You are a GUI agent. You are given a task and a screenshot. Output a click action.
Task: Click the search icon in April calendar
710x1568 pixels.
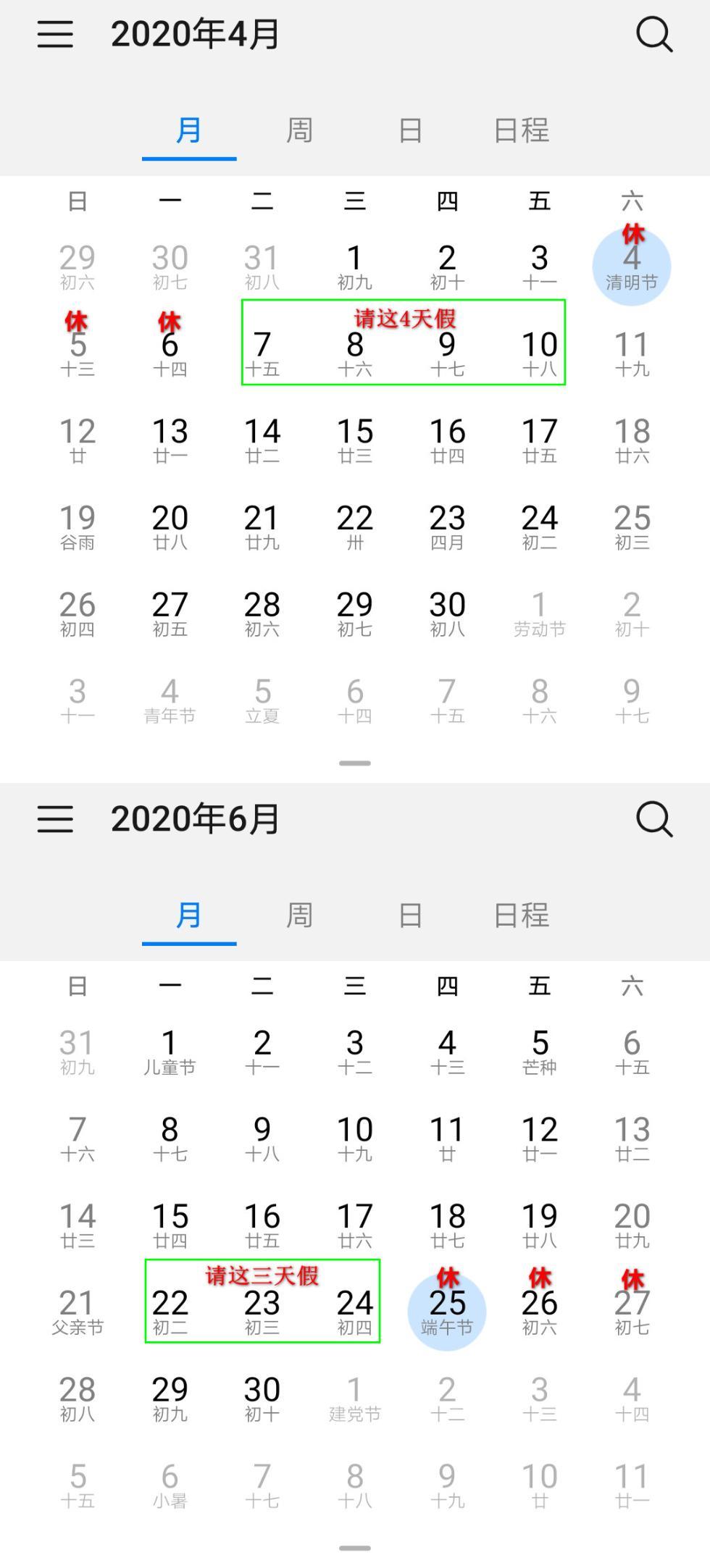[x=654, y=35]
